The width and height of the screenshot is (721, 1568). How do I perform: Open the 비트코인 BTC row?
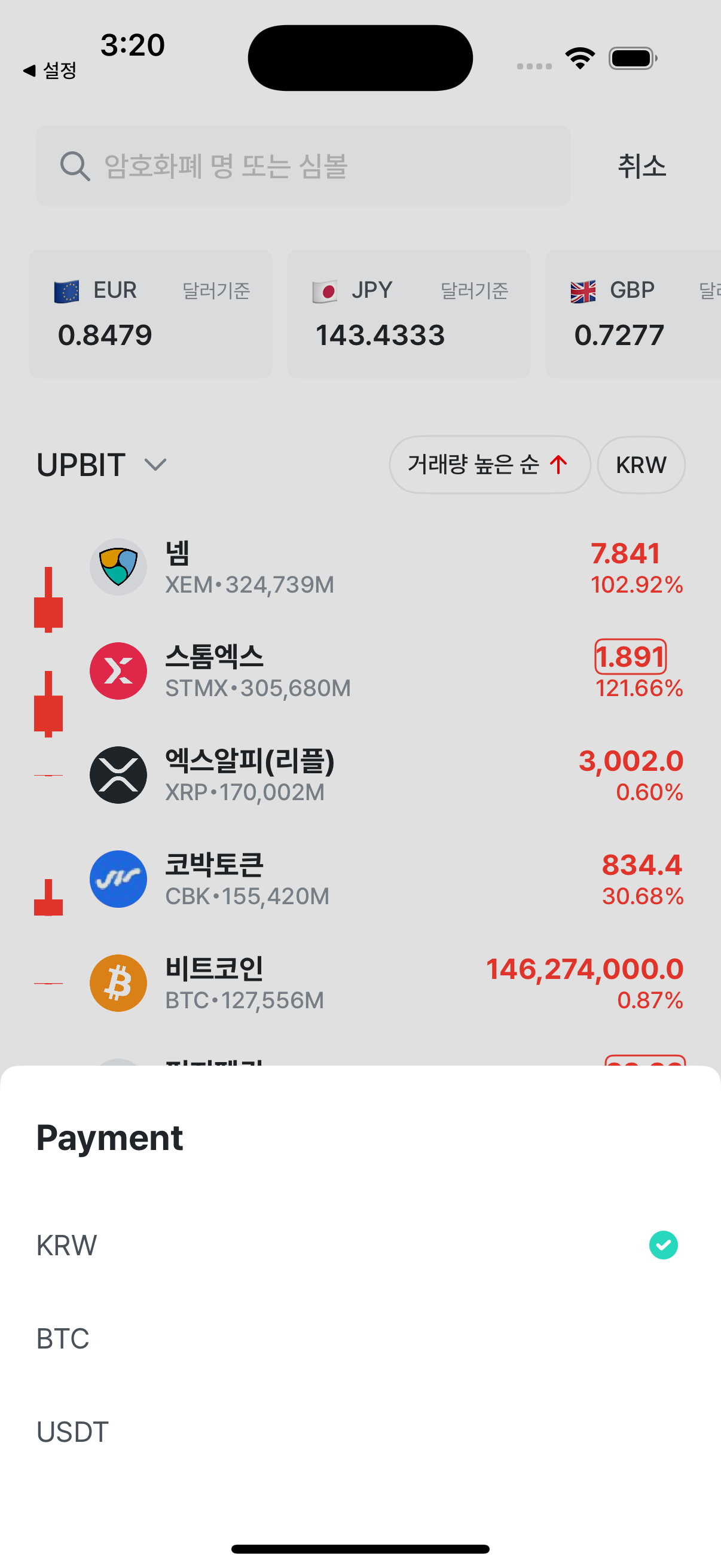tap(360, 983)
